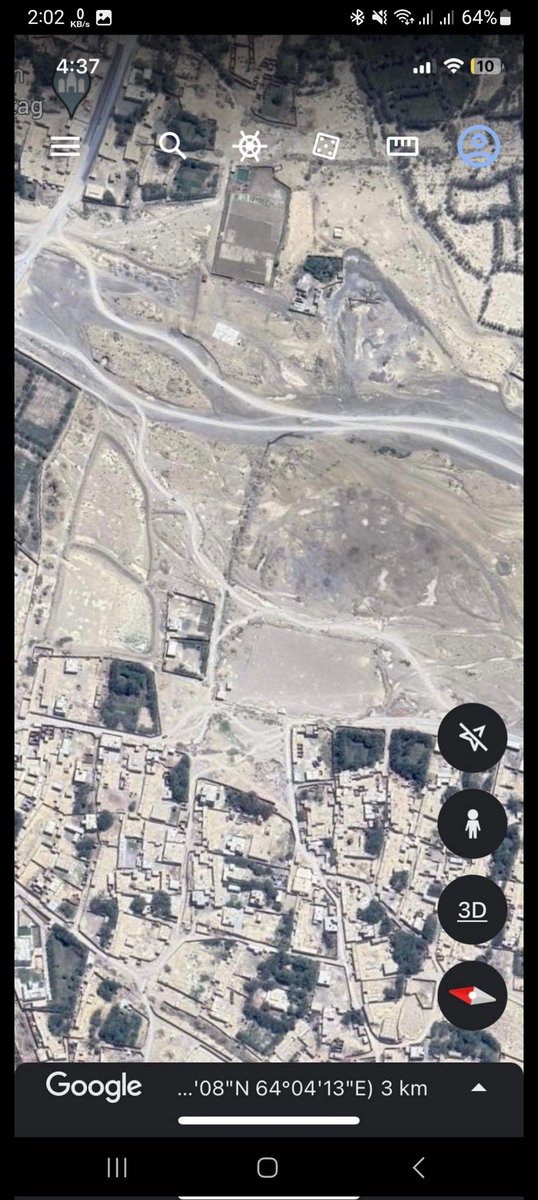Image resolution: width=538 pixels, height=1200 pixels.
Task: Reset orientation with the compass
Action: [472, 997]
